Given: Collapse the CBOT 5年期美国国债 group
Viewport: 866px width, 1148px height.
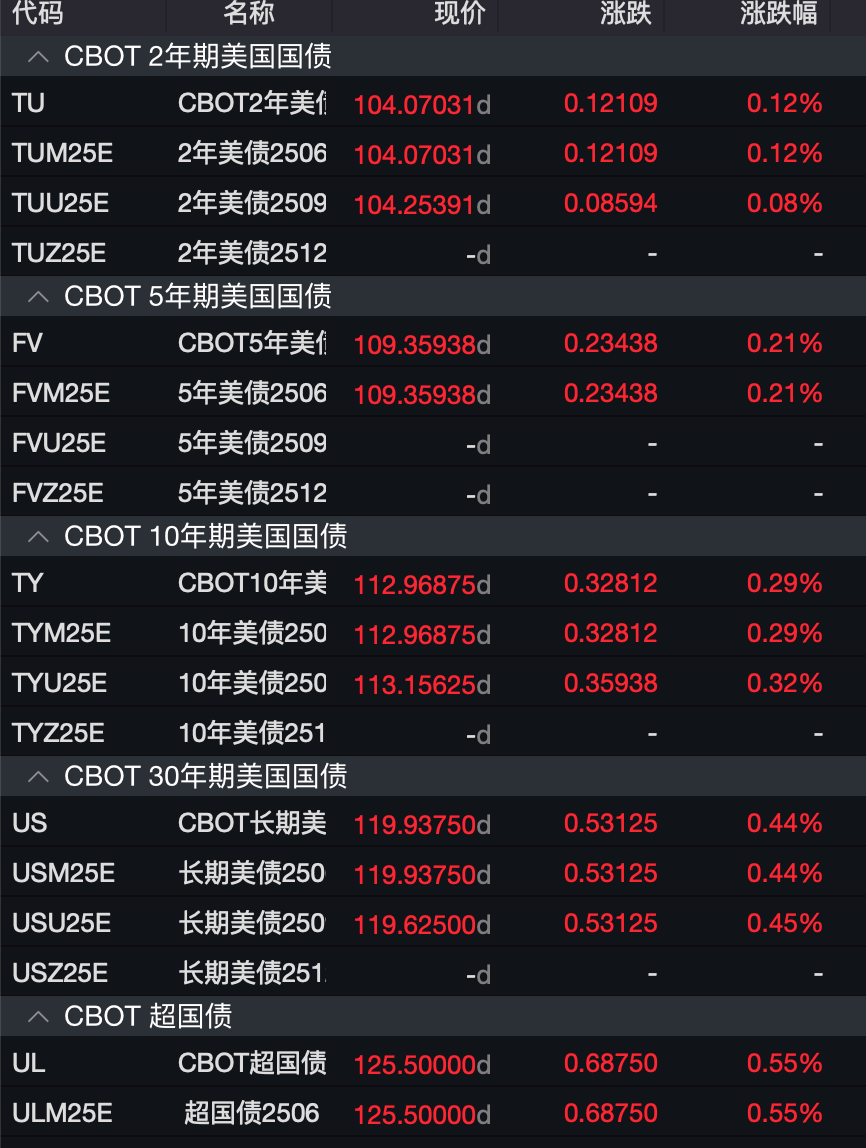Looking at the screenshot, I should click(x=39, y=297).
